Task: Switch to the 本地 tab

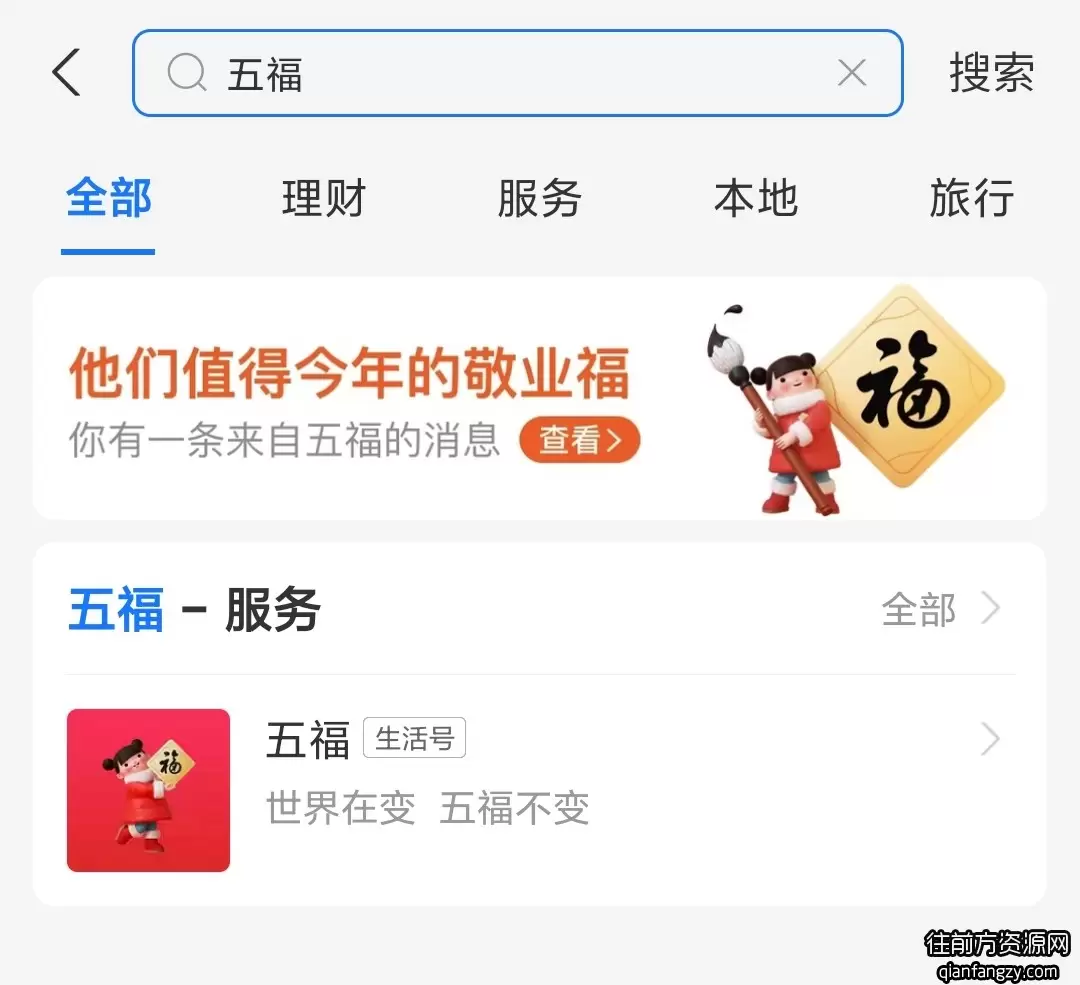Action: (x=755, y=199)
